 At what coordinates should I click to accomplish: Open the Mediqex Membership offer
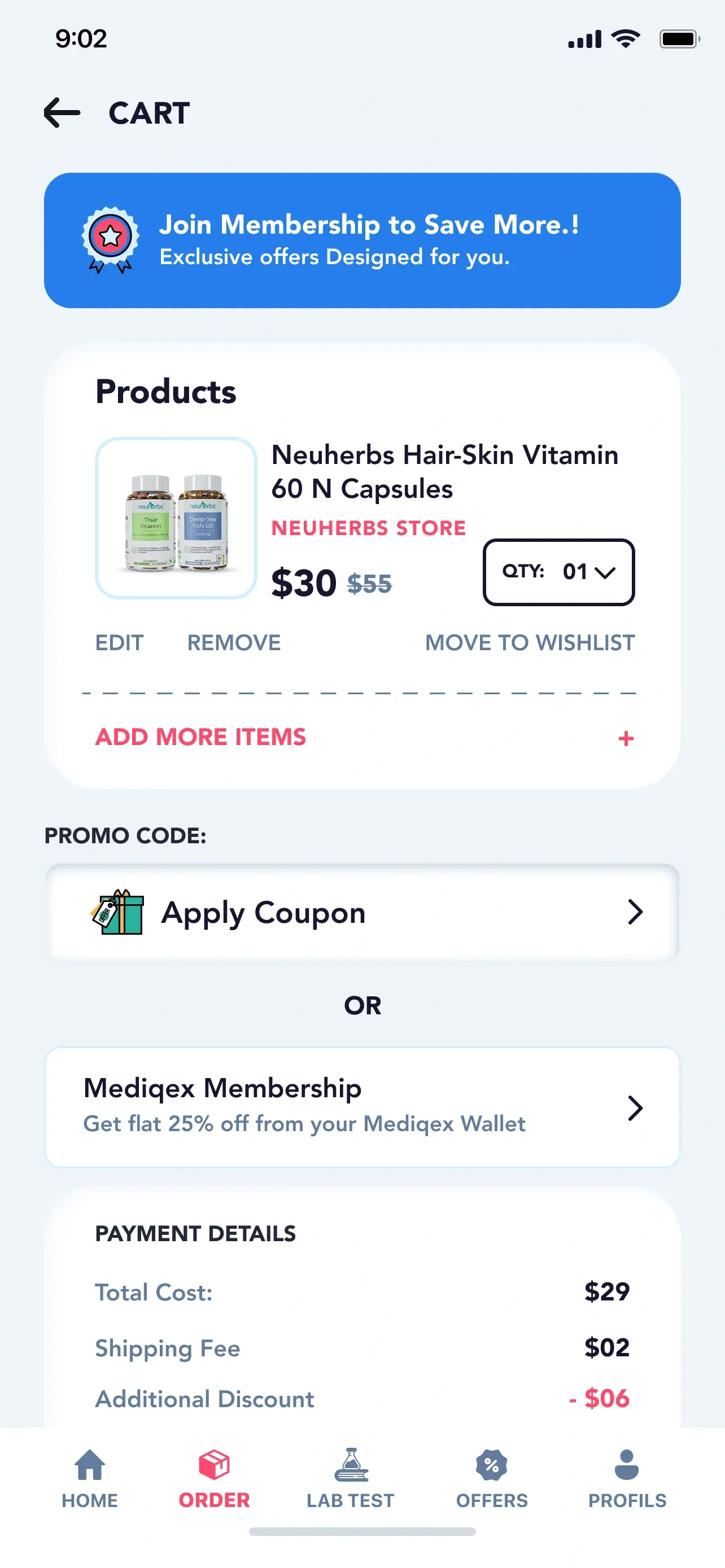pyautogui.click(x=362, y=1107)
